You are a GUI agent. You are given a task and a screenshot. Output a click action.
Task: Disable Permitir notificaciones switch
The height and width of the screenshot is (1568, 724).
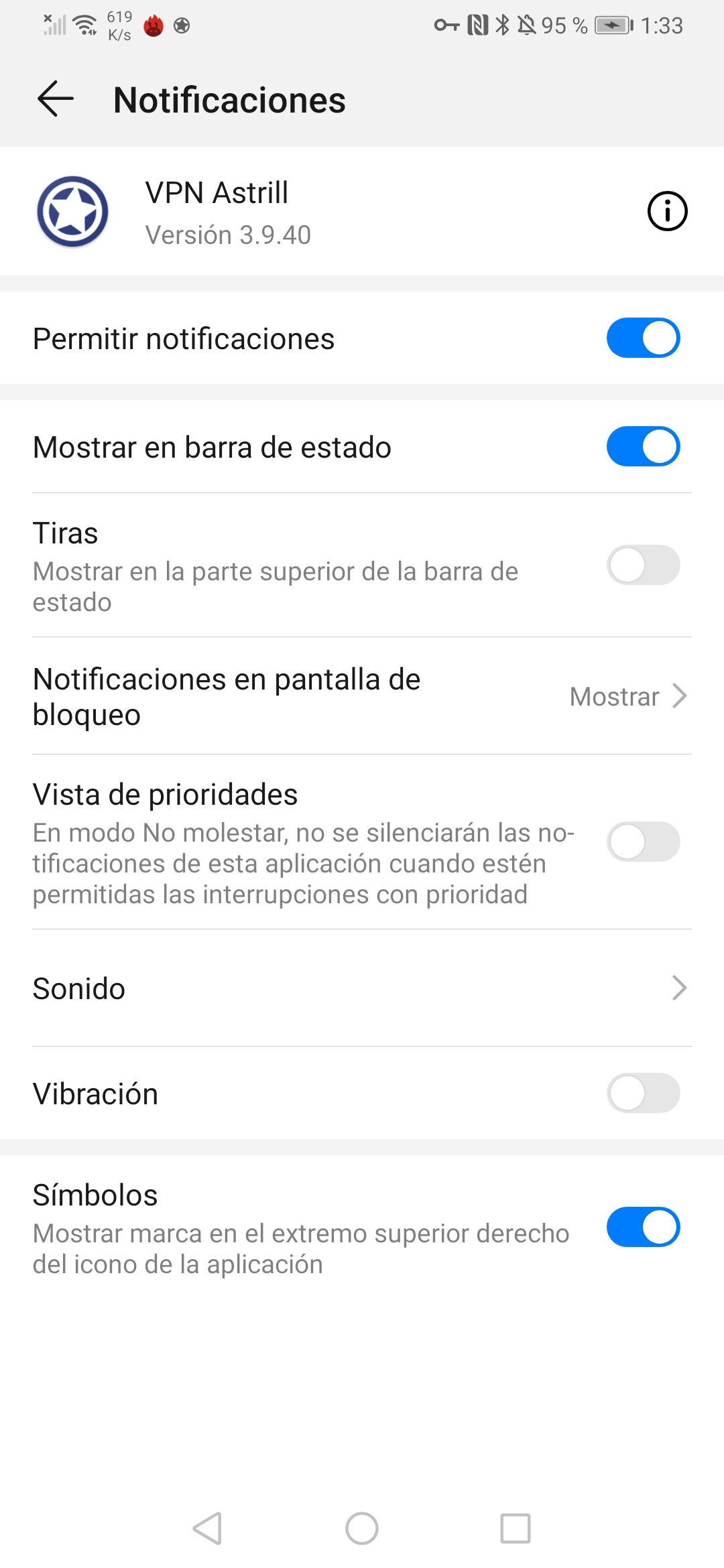643,338
